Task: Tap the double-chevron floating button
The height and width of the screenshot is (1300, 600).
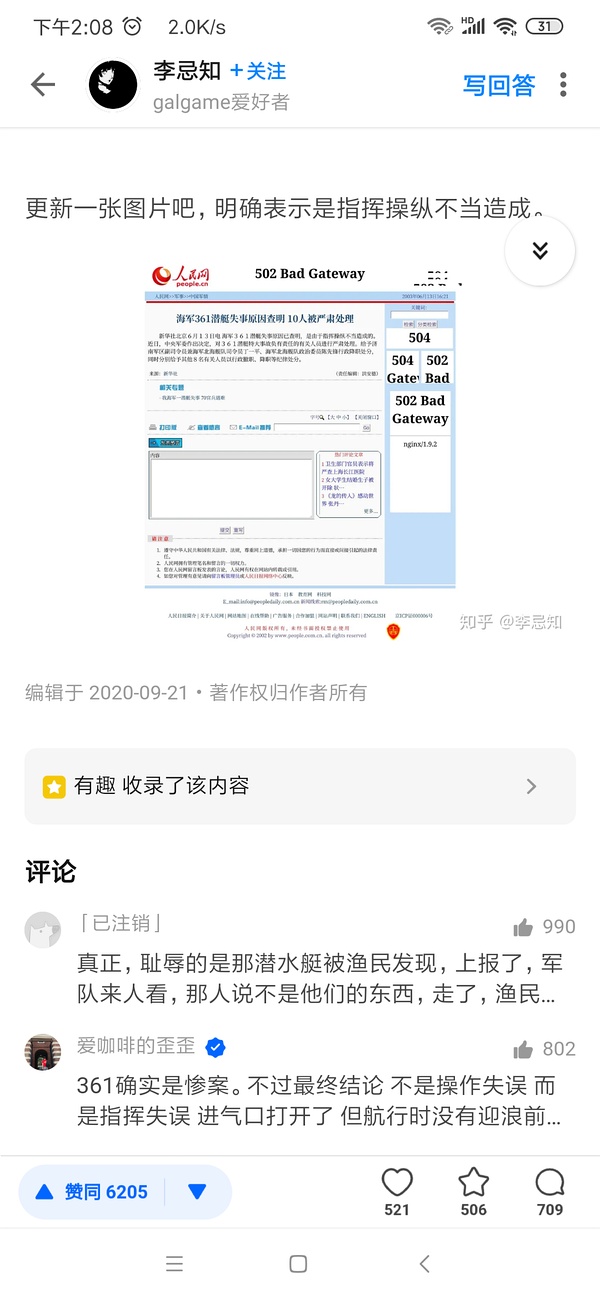Action: (540, 251)
